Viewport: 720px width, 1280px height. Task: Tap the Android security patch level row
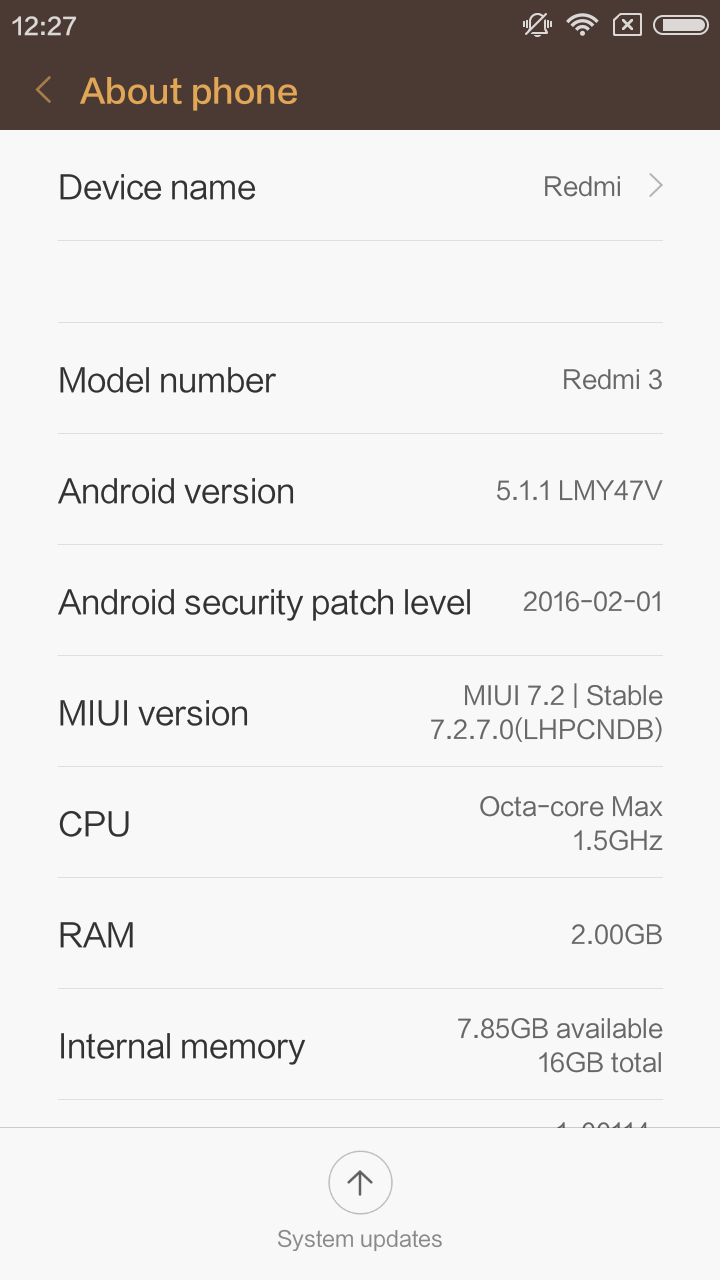tap(360, 601)
